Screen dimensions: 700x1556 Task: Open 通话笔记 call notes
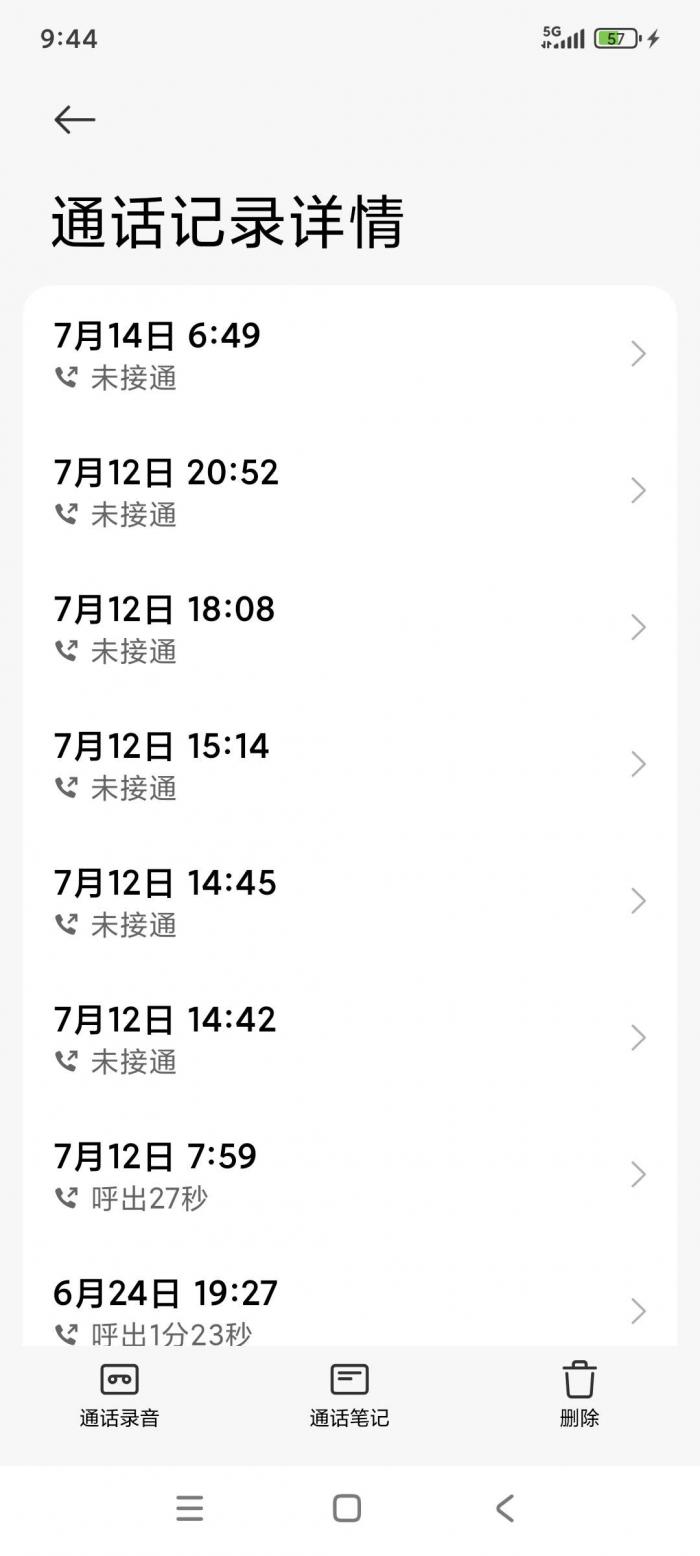pos(349,1394)
